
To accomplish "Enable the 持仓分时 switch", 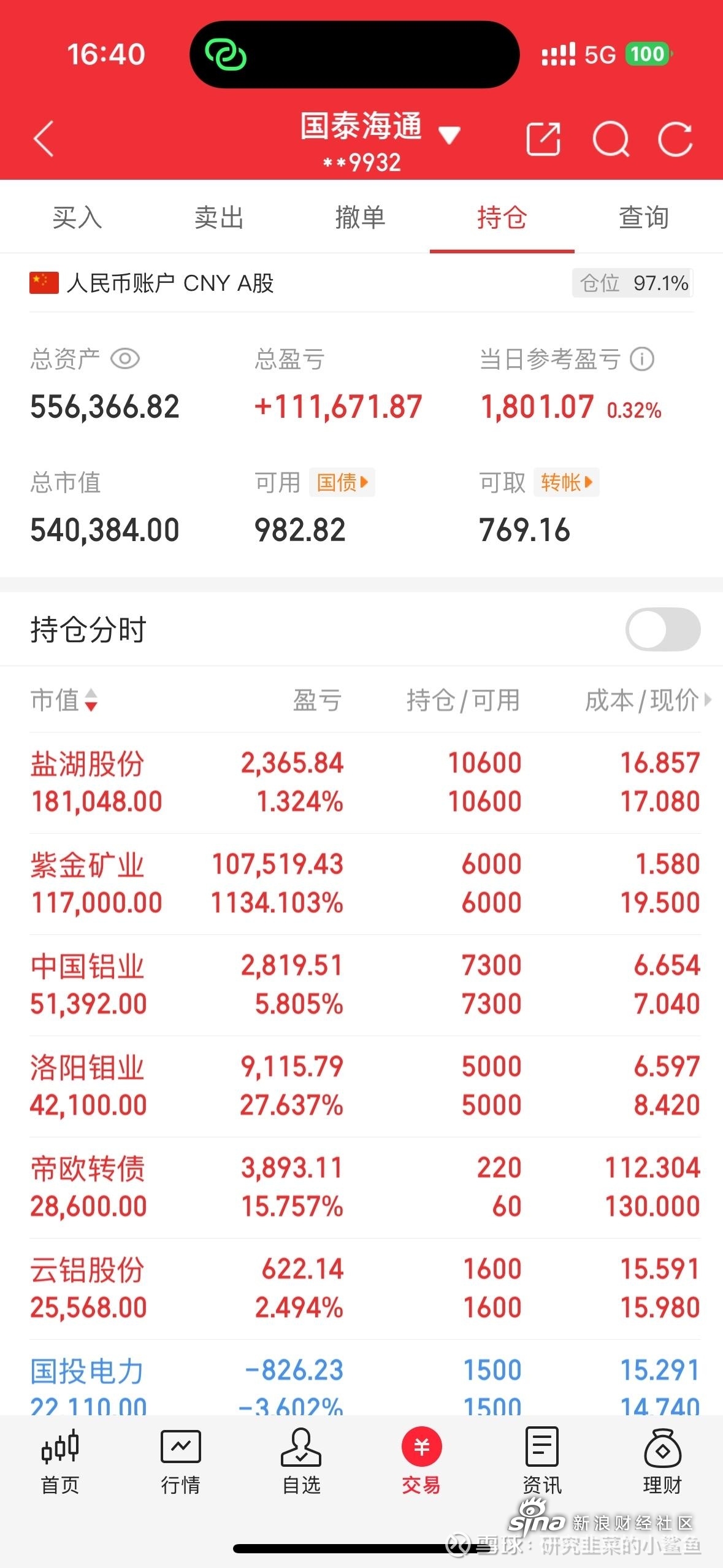I will [663, 629].
